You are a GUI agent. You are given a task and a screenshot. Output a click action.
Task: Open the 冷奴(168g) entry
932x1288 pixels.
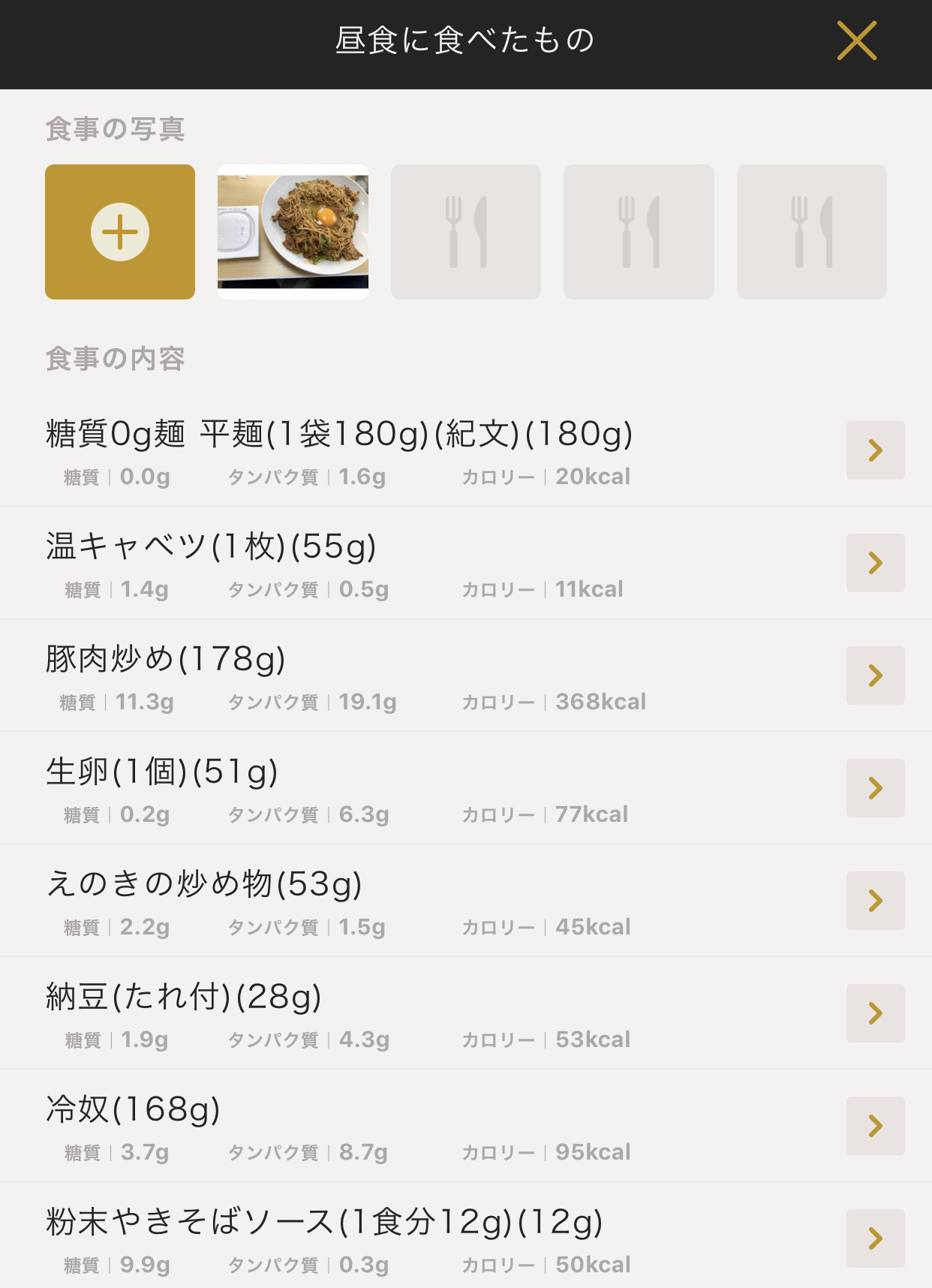tap(875, 1126)
